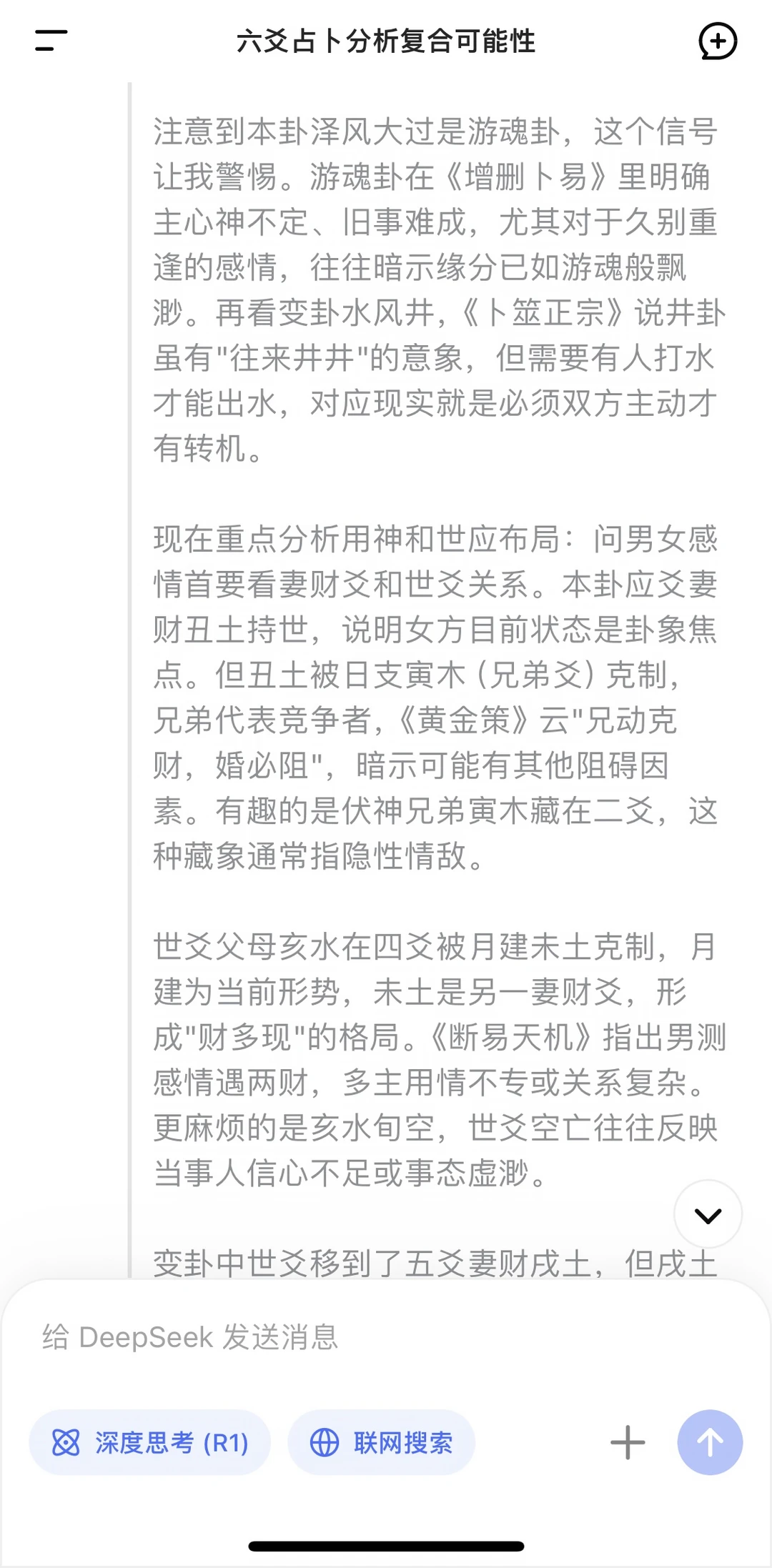772x1568 pixels.
Task: Open the plus attachment menu
Action: pos(628,1442)
